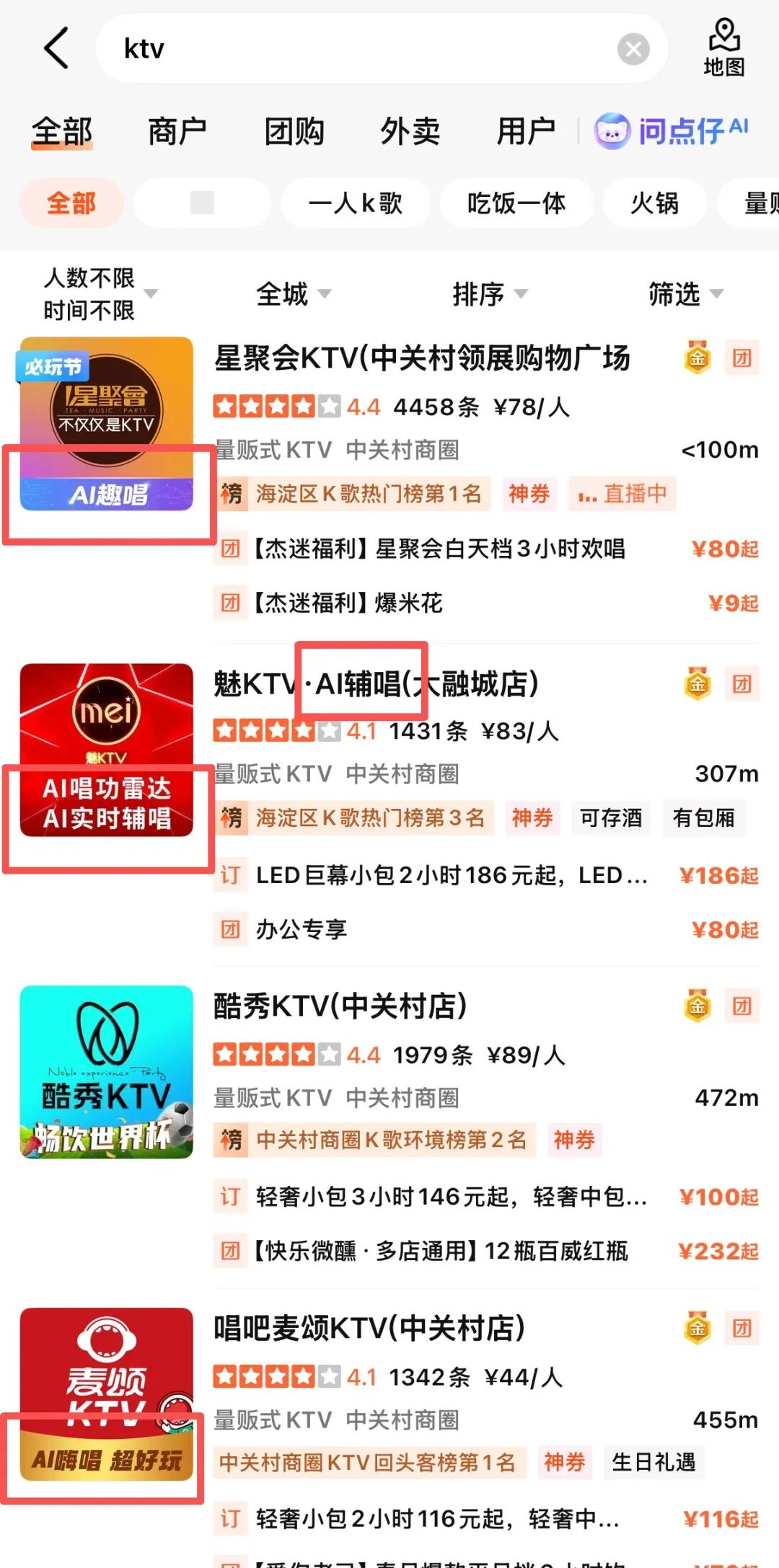
Task: Select the 一人k歌 filter chip
Action: pyautogui.click(x=356, y=203)
